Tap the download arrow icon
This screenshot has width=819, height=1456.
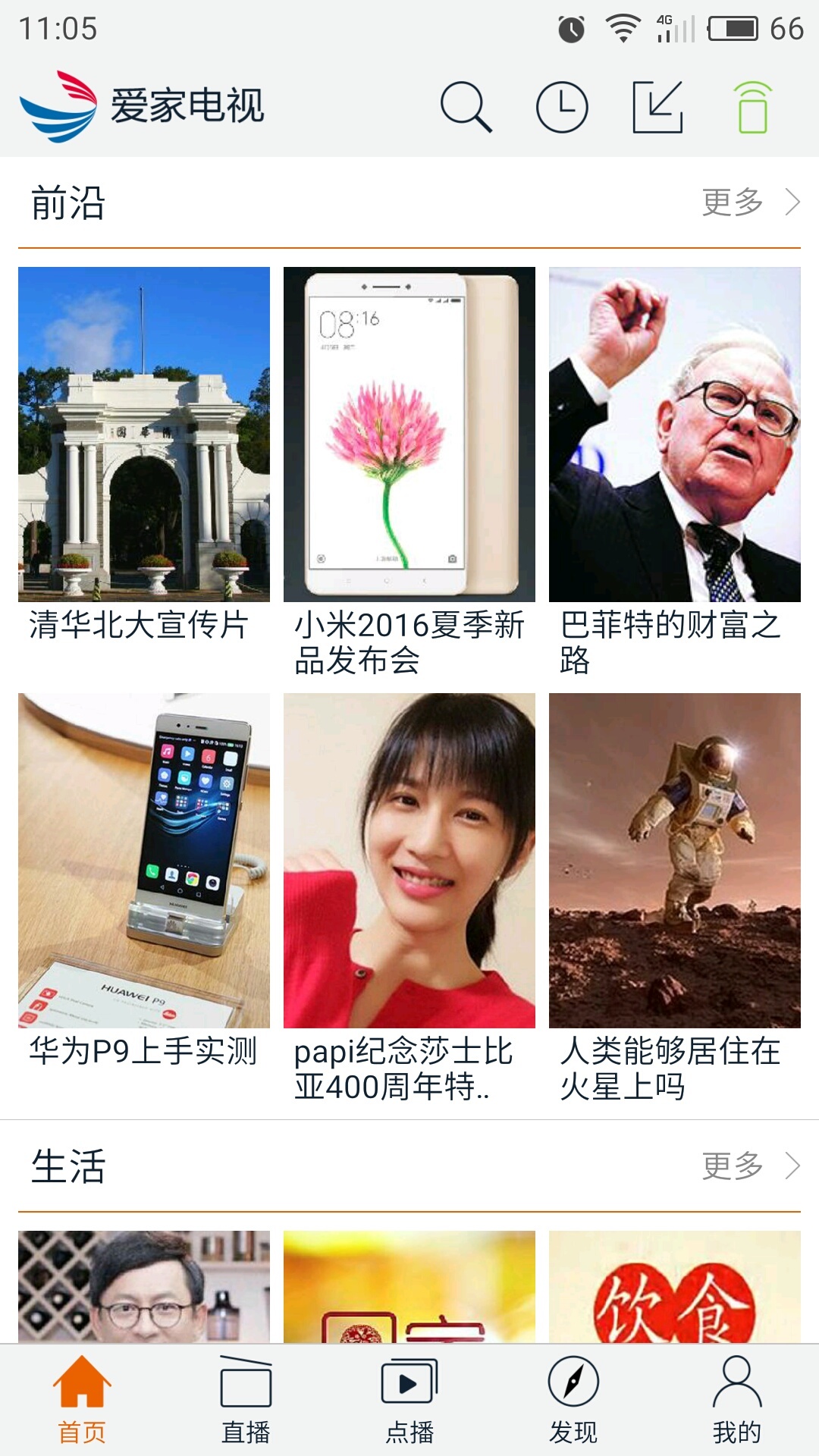[x=657, y=107]
